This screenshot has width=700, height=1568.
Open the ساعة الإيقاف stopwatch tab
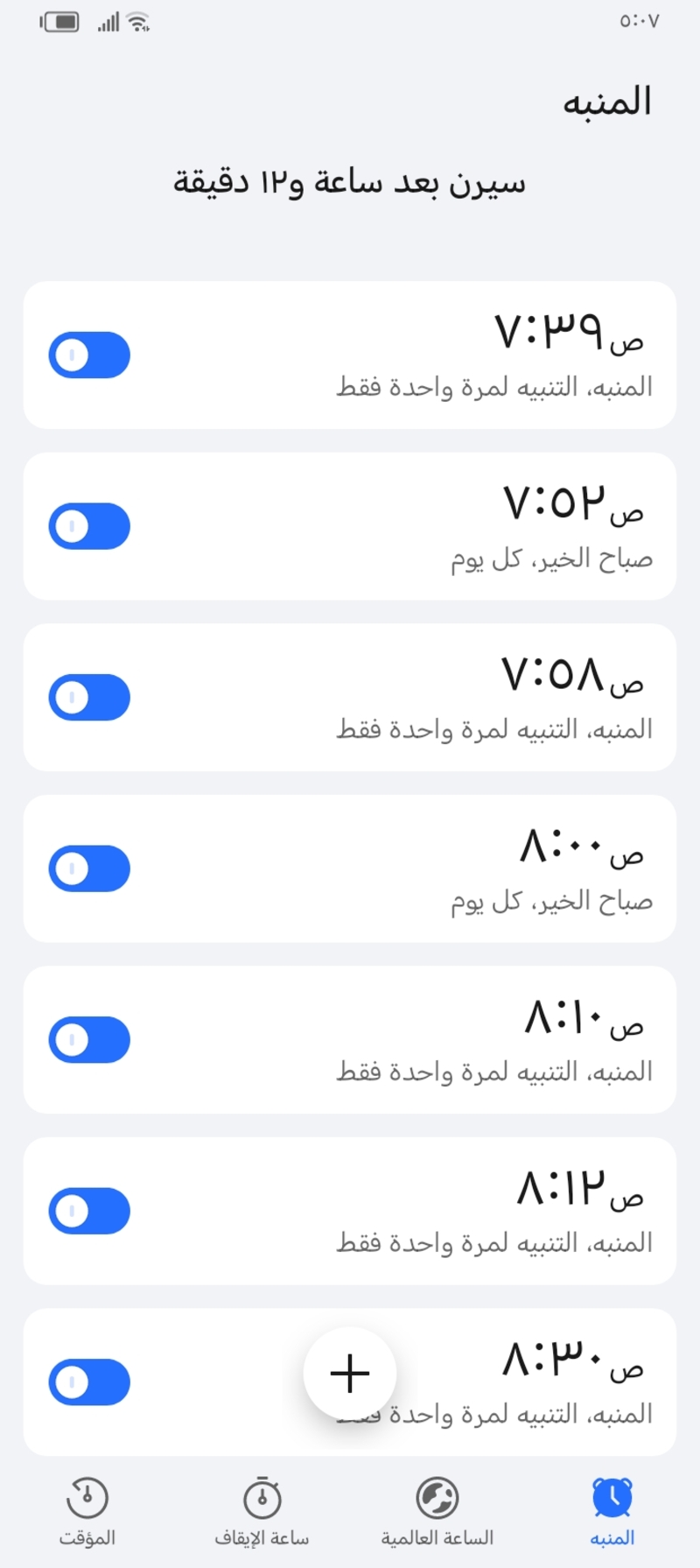click(262, 1512)
